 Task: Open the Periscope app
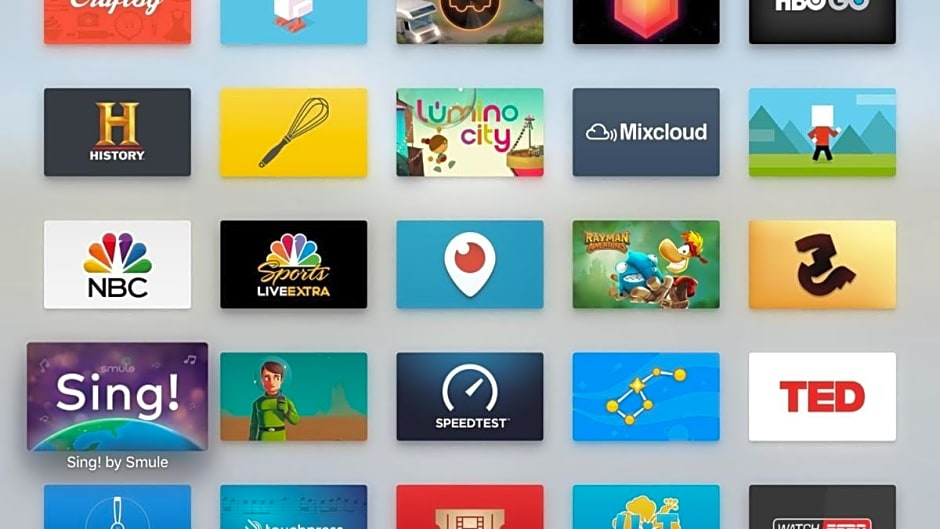pos(469,264)
